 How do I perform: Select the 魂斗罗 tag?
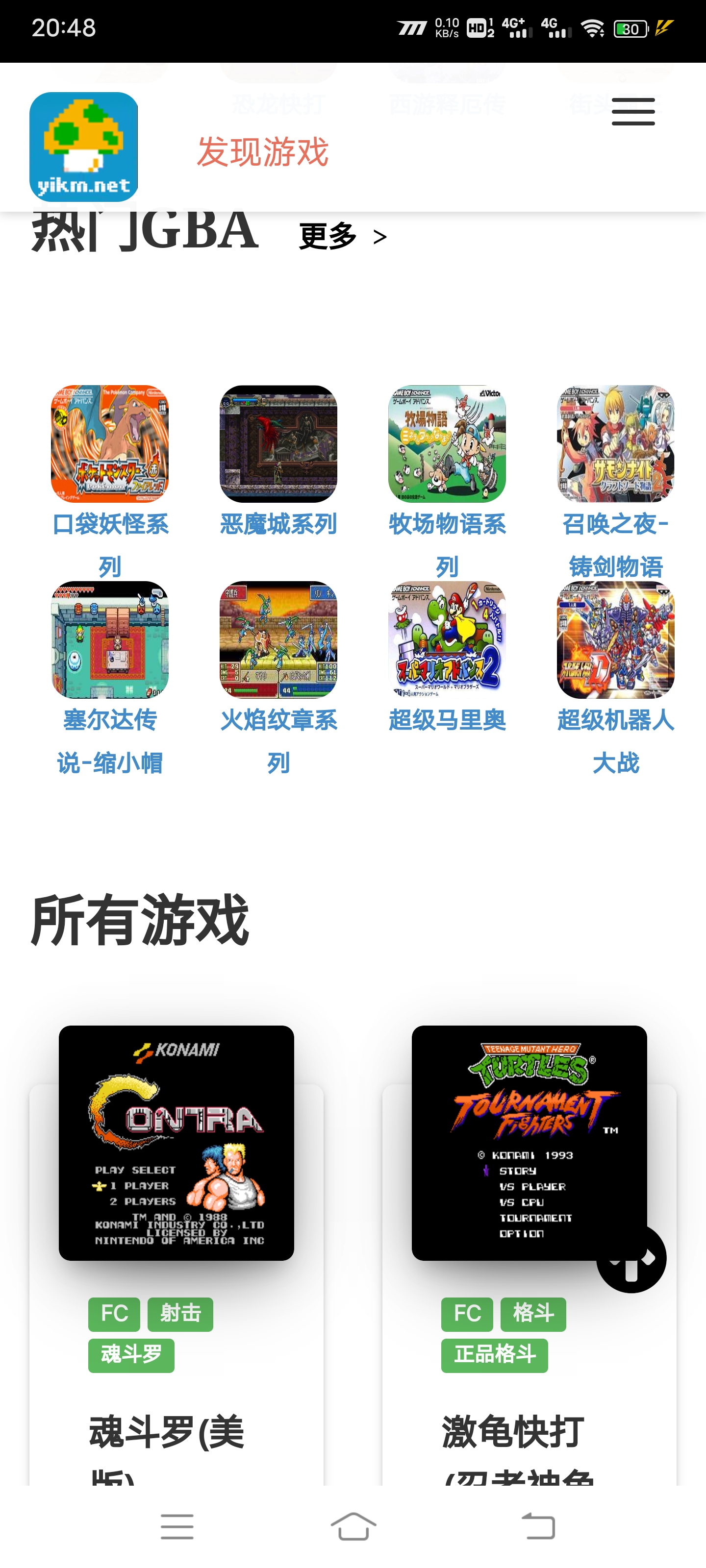coord(131,1355)
